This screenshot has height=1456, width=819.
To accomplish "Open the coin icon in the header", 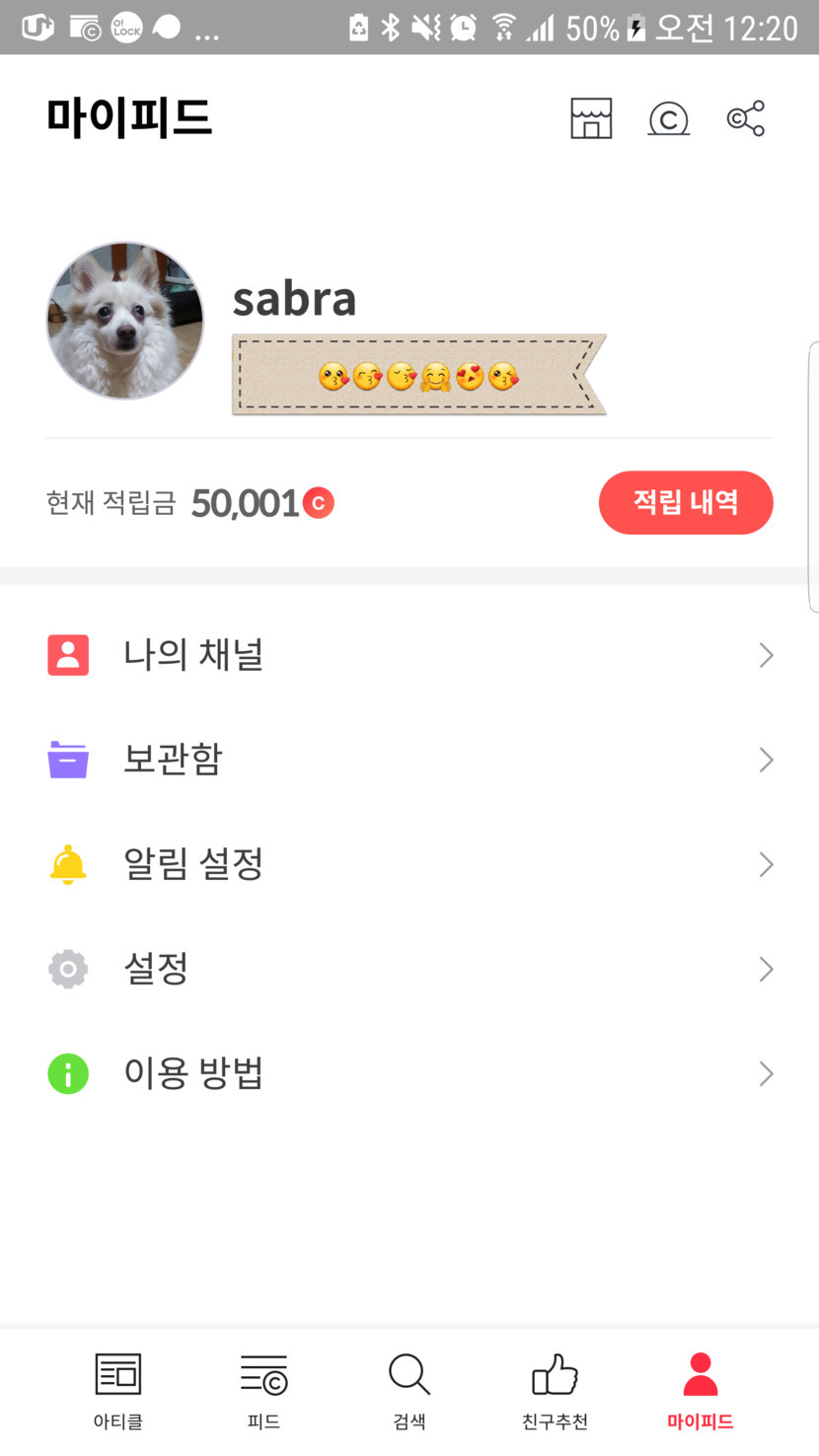I will coord(668,119).
